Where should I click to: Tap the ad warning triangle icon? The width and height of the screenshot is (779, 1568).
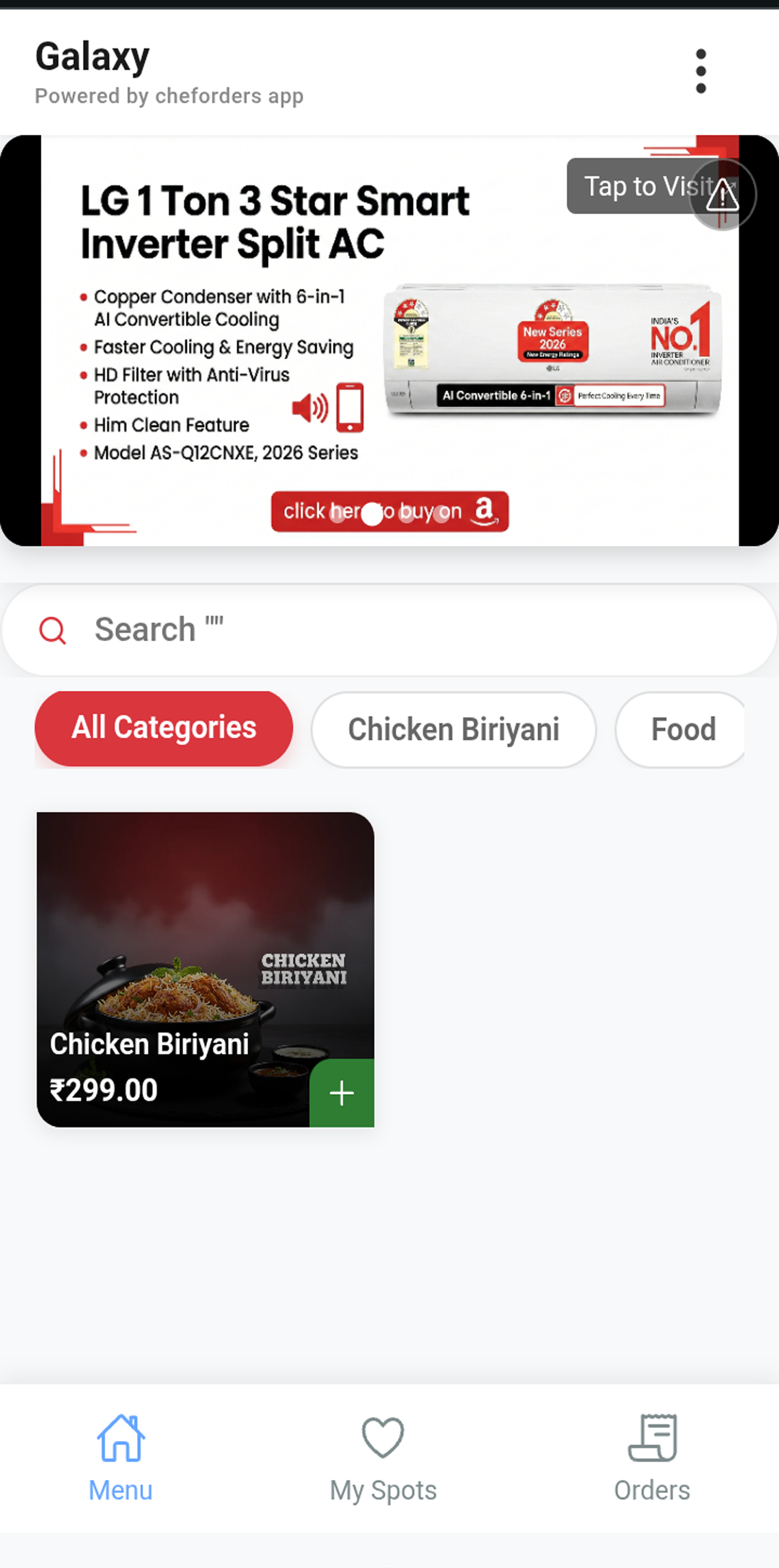723,195
